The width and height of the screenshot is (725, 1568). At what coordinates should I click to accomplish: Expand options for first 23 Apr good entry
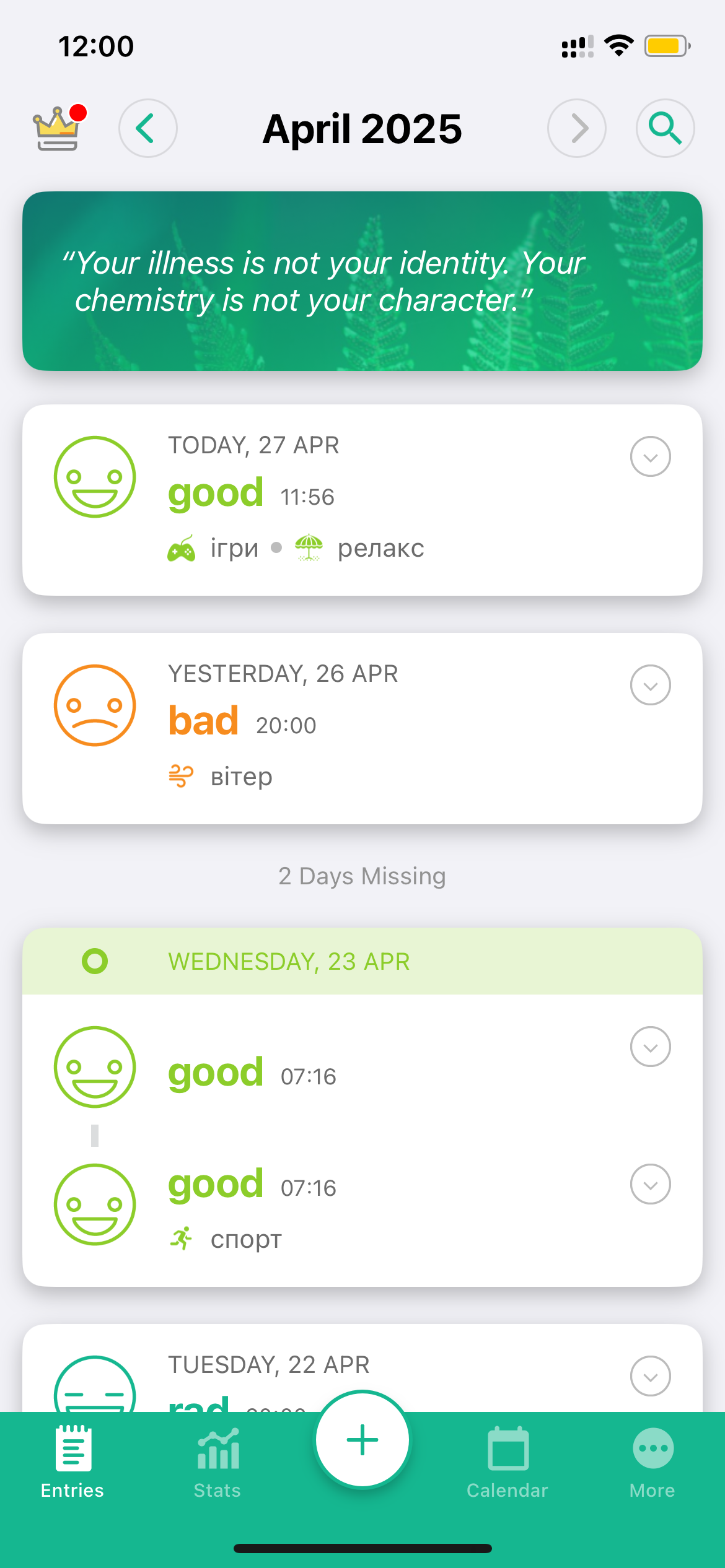pos(651,1047)
